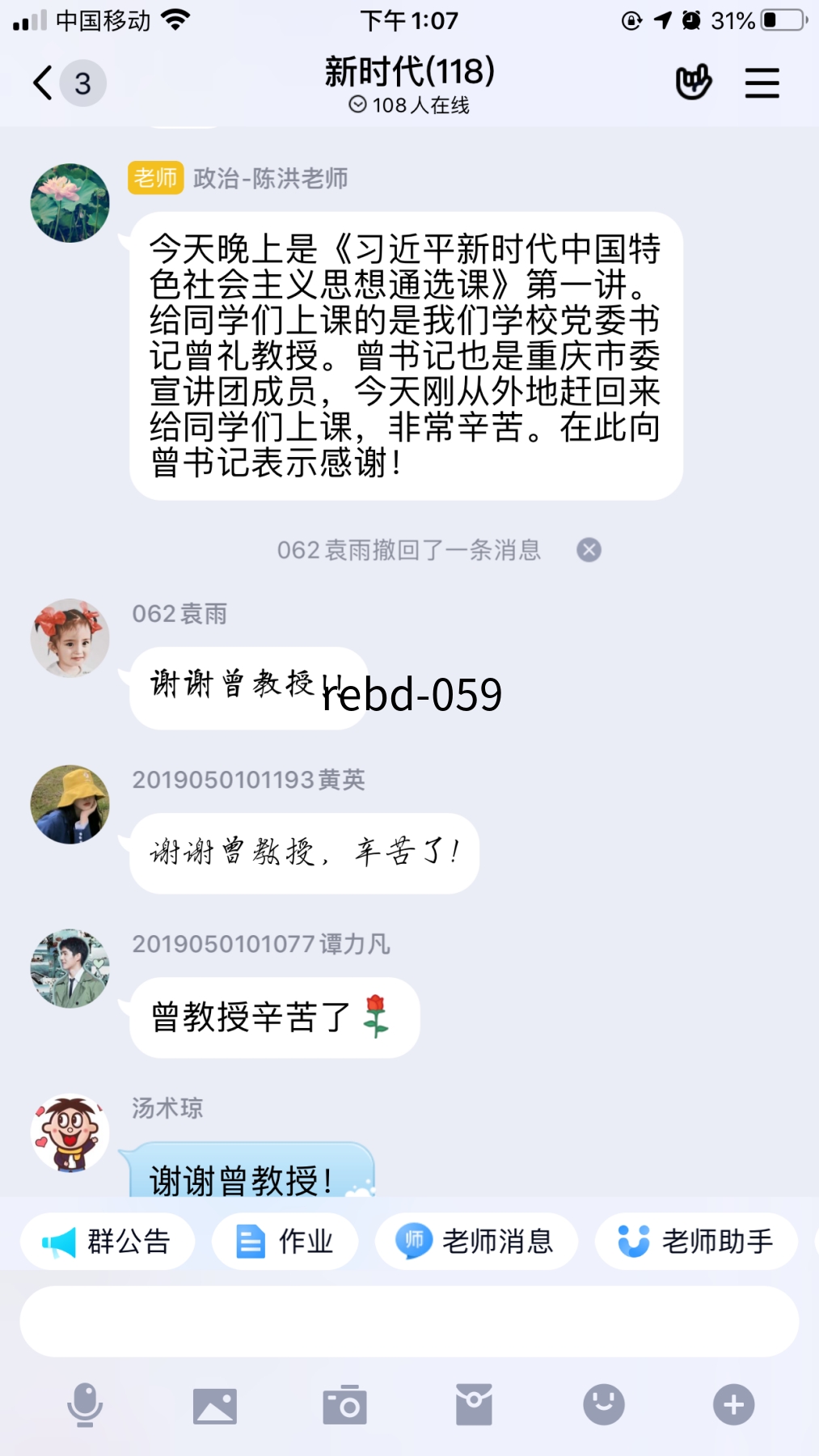Open the 作业 homework chip
This screenshot has width=819, height=1456.
pos(285,1241)
